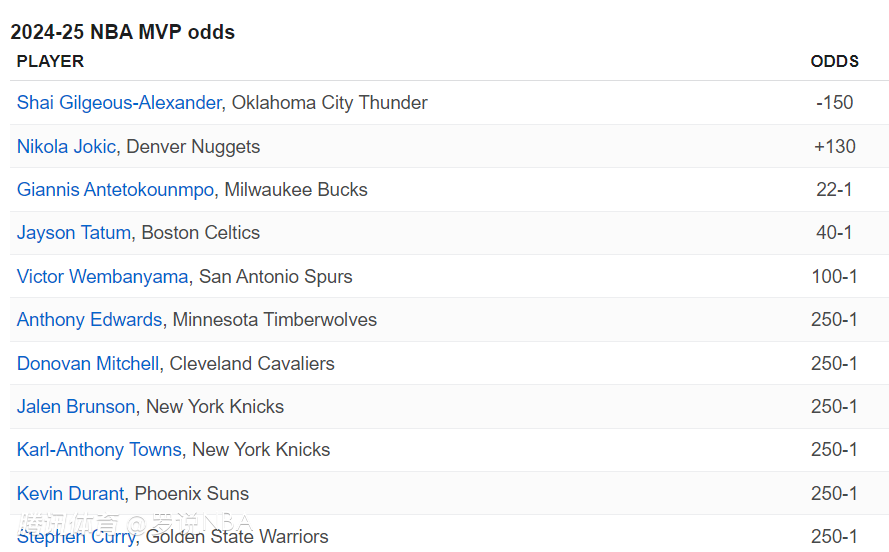The height and width of the screenshot is (552, 889).
Task: View Kevin Durant's player page
Action: point(70,494)
